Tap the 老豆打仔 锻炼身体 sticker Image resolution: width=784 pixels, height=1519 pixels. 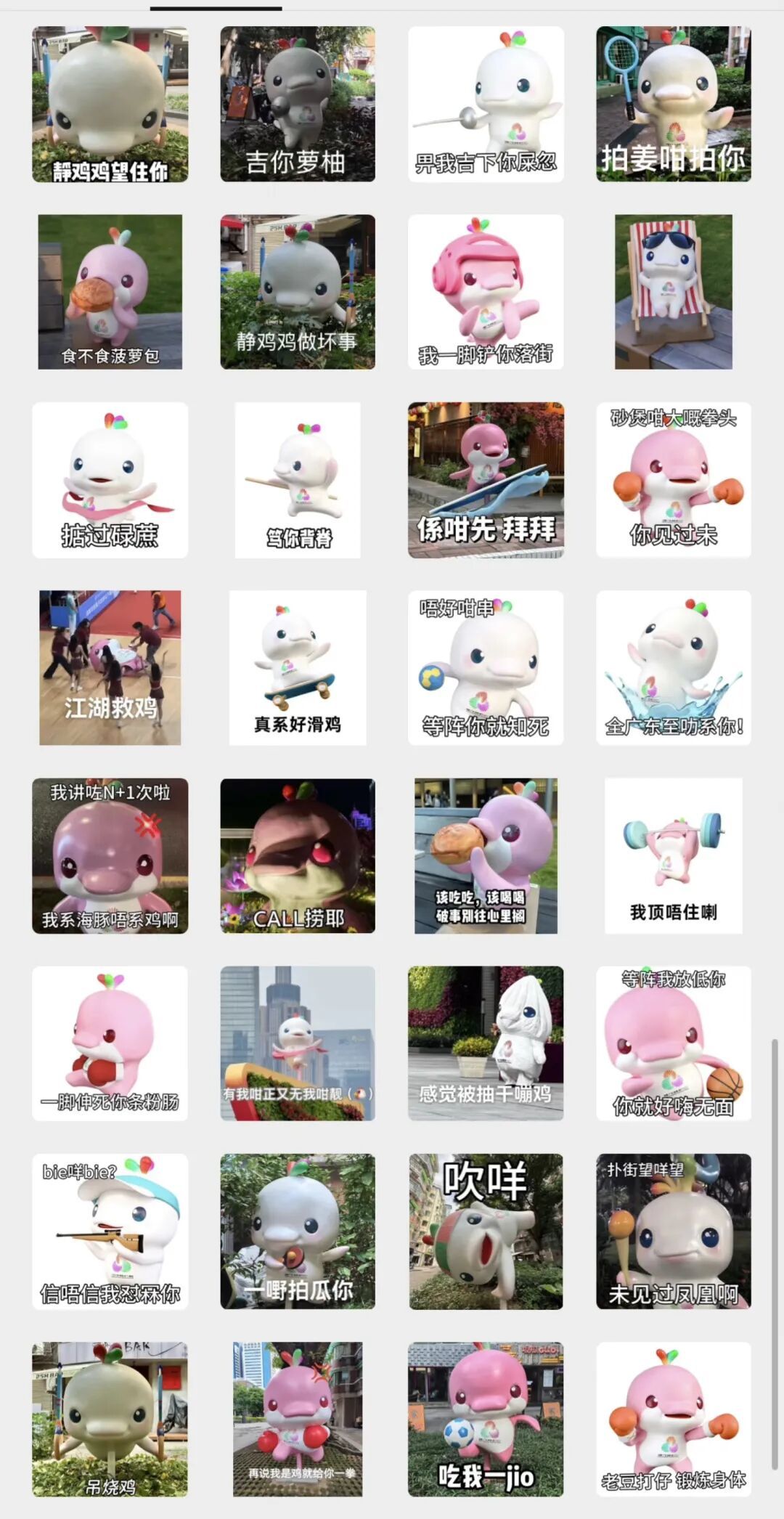(674, 1420)
